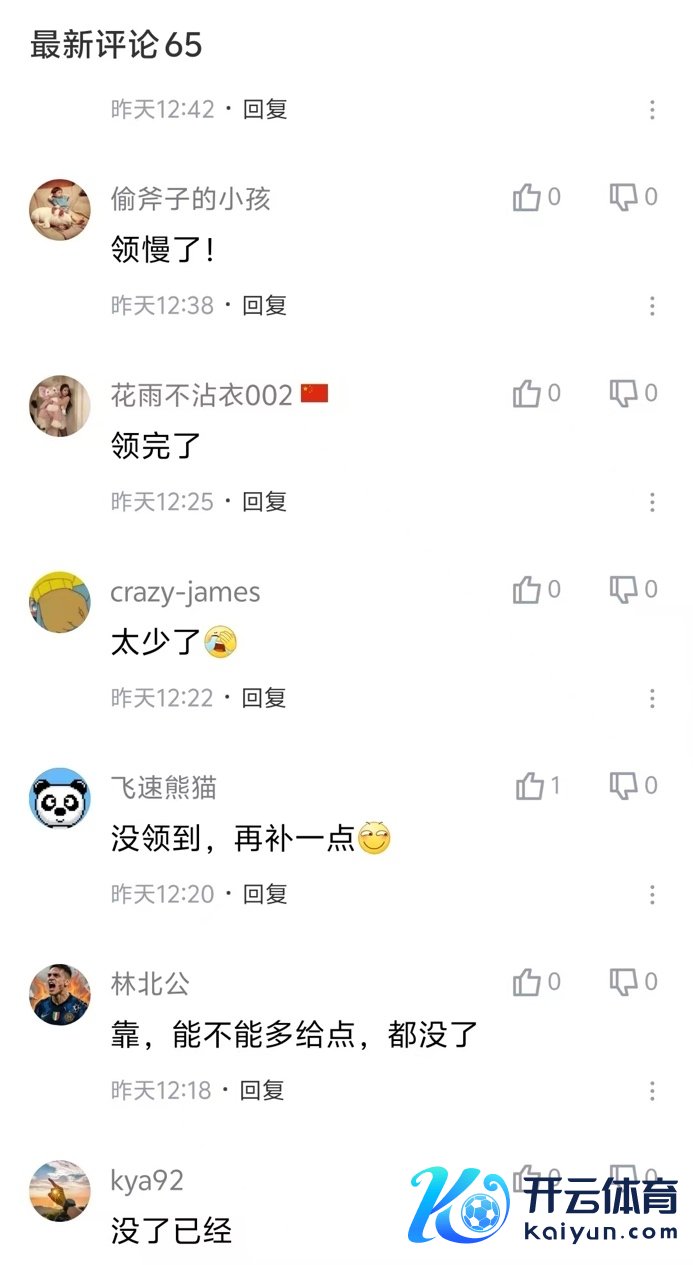This screenshot has height=1265, width=693.
Task: Like 飞速熊猫's comment
Action: 530,787
